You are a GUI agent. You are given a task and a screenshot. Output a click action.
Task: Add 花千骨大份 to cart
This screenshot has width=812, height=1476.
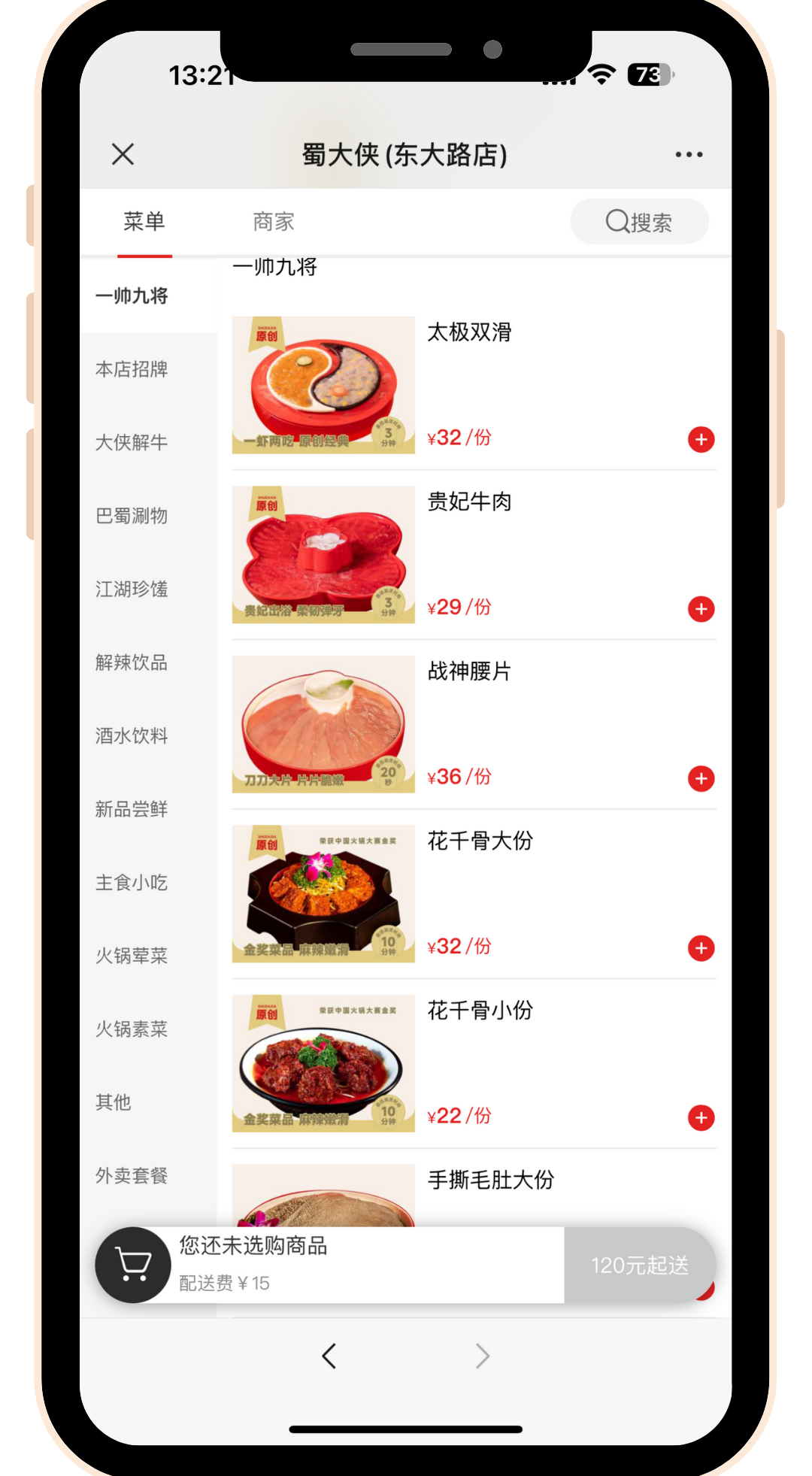pyautogui.click(x=701, y=948)
